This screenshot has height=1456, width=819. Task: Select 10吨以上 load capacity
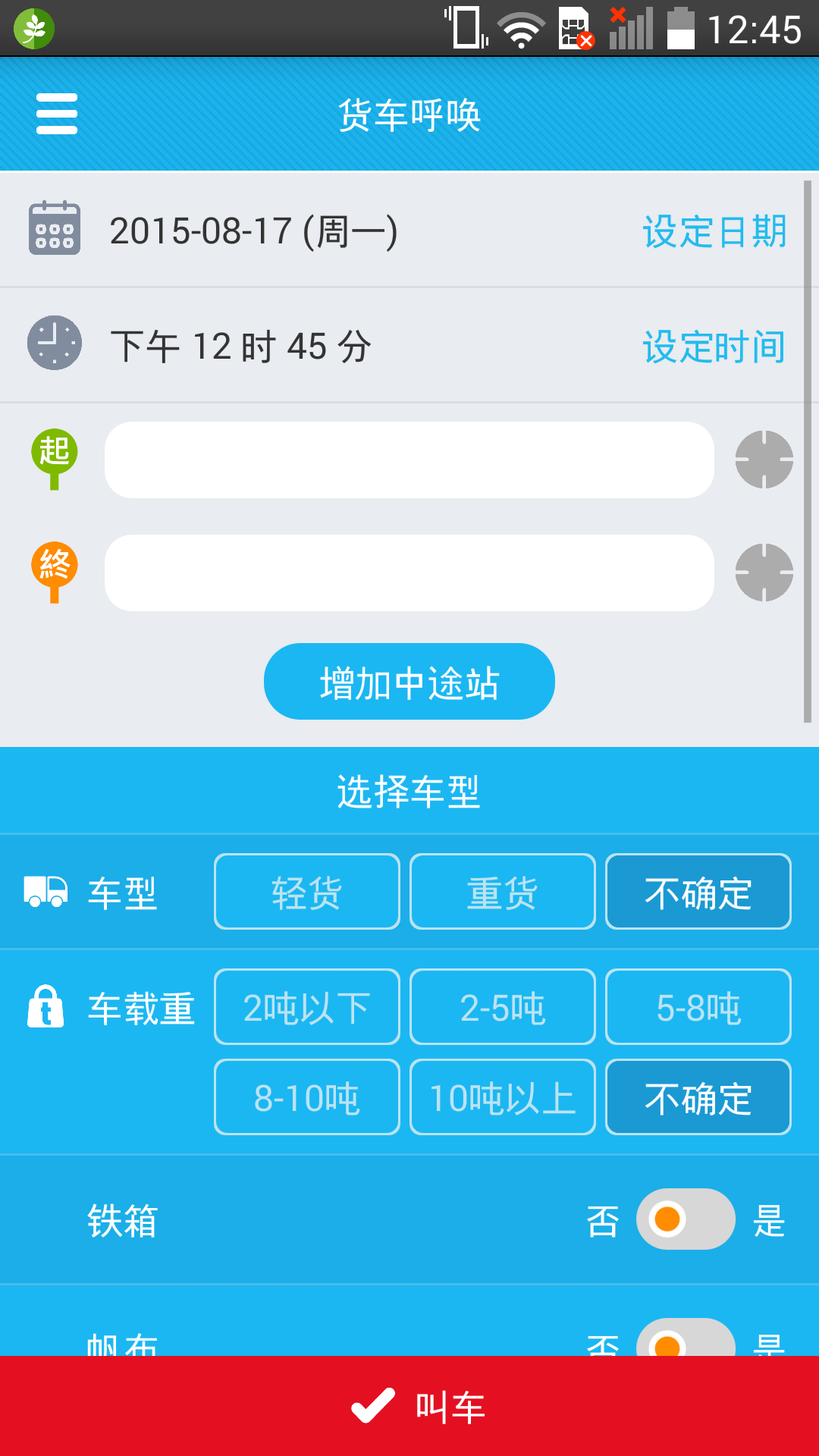click(x=502, y=1097)
